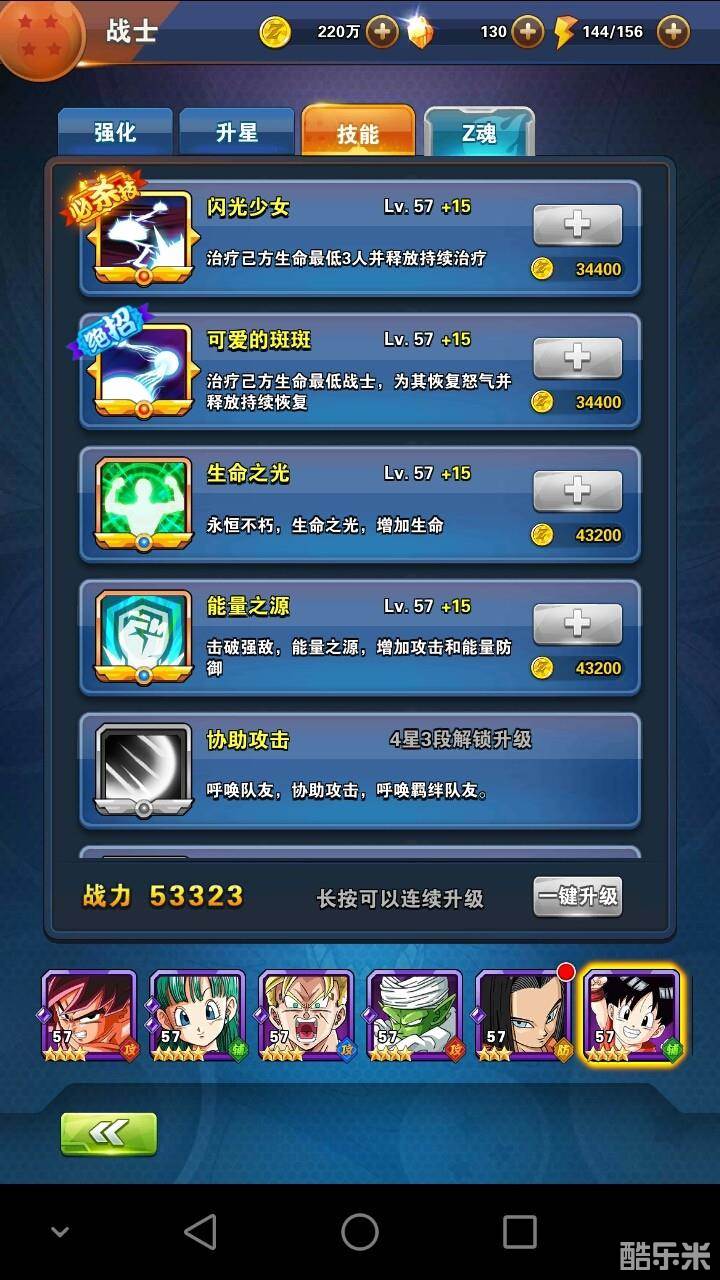Upgrade the 可爱的斑斑 skill
The image size is (720, 1280).
click(577, 358)
